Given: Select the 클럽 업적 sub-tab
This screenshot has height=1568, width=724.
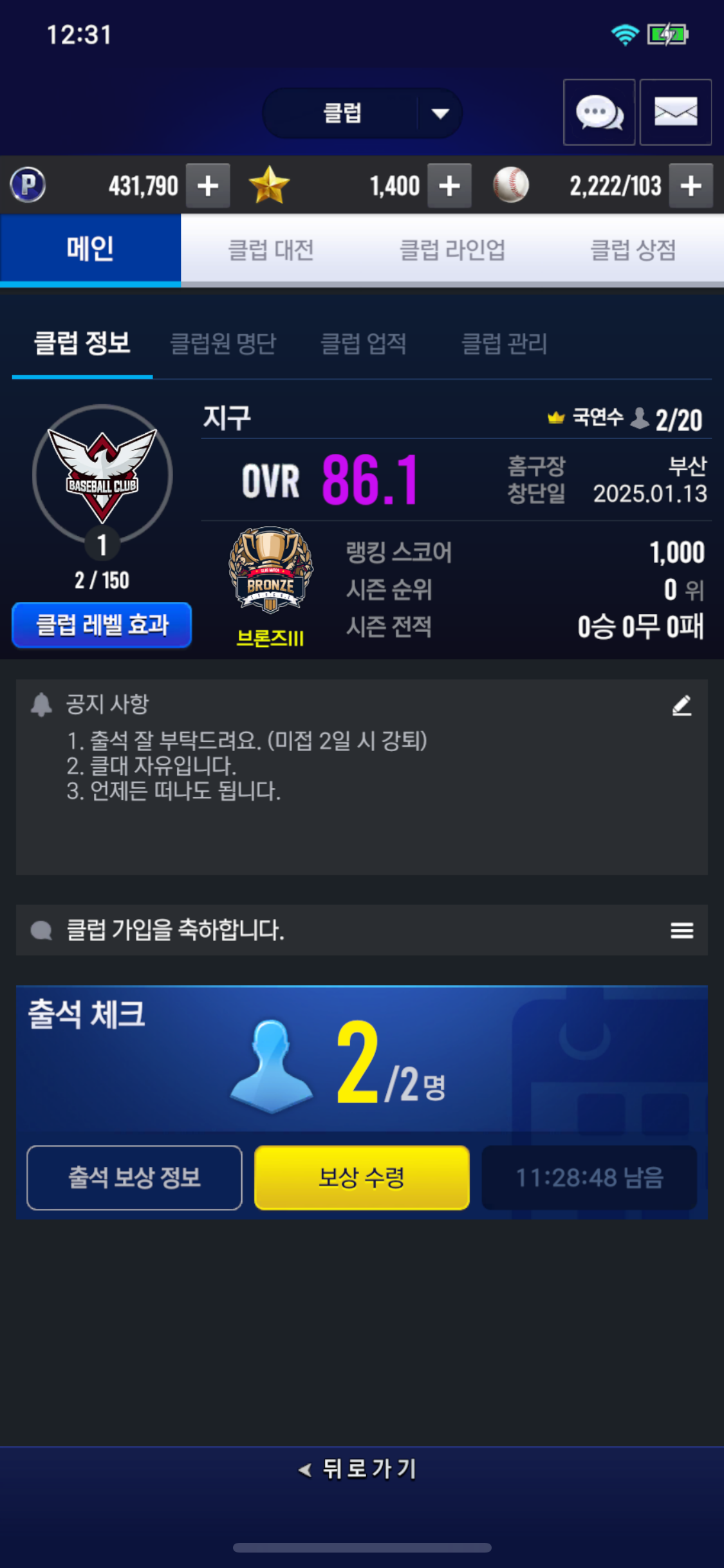Looking at the screenshot, I should point(364,343).
